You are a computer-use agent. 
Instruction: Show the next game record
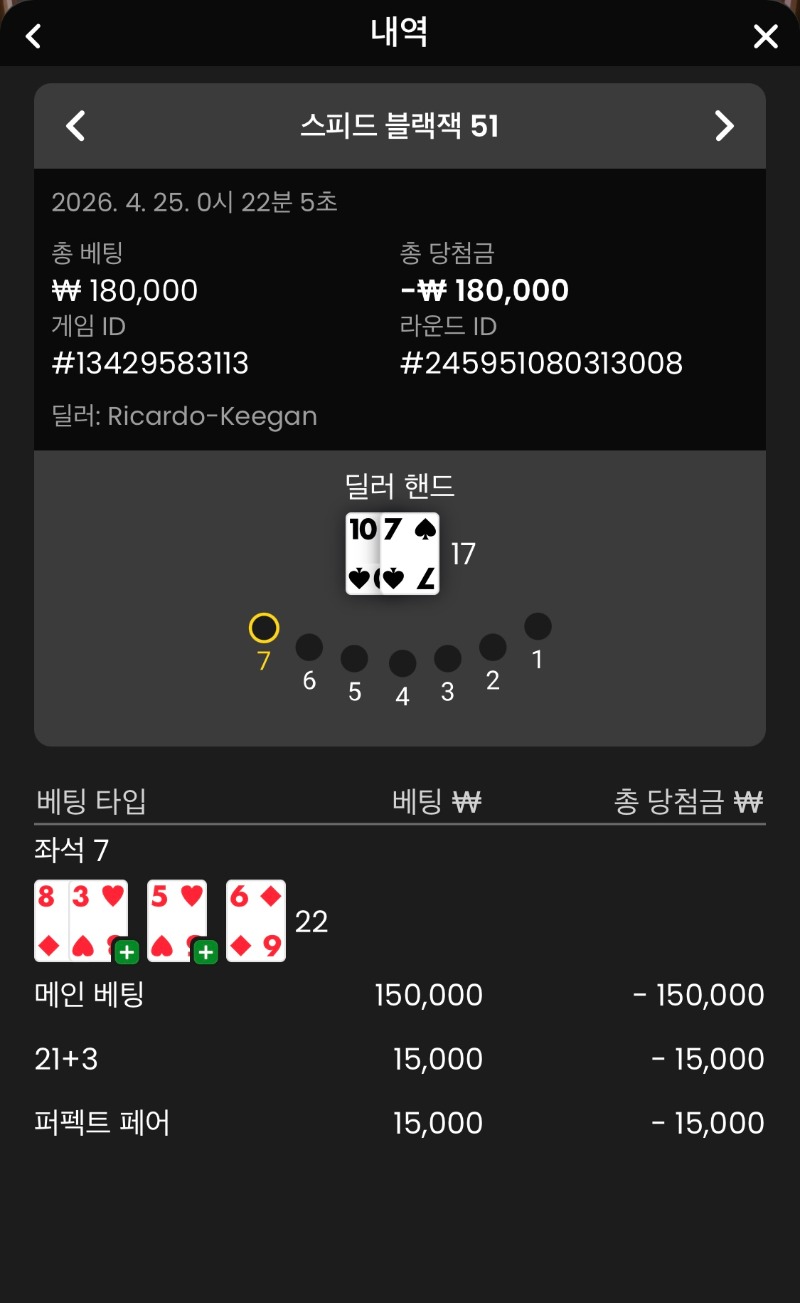tap(724, 126)
